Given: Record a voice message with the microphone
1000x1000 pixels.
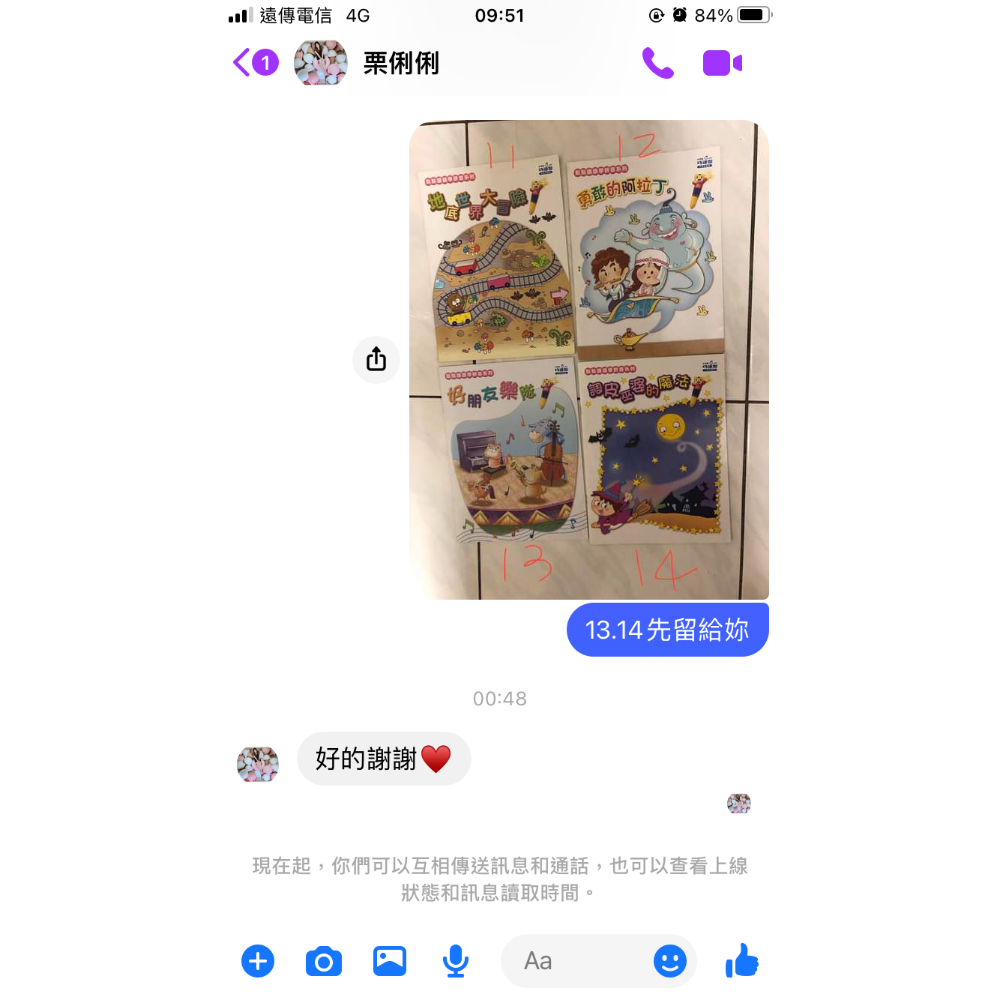Looking at the screenshot, I should tap(455, 961).
